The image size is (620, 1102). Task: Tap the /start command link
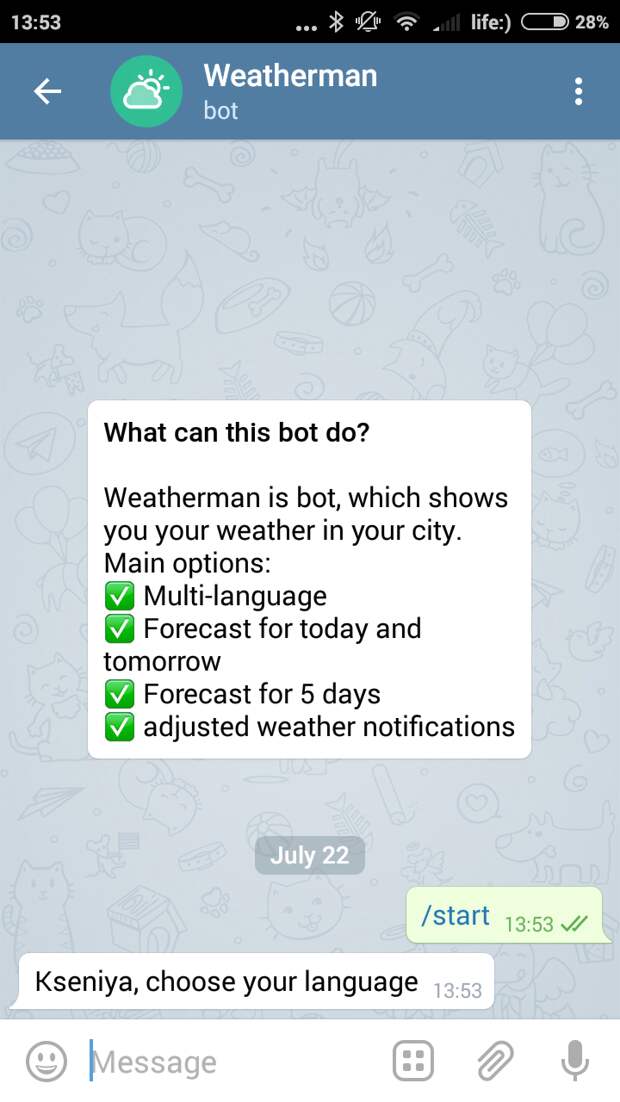pos(455,915)
